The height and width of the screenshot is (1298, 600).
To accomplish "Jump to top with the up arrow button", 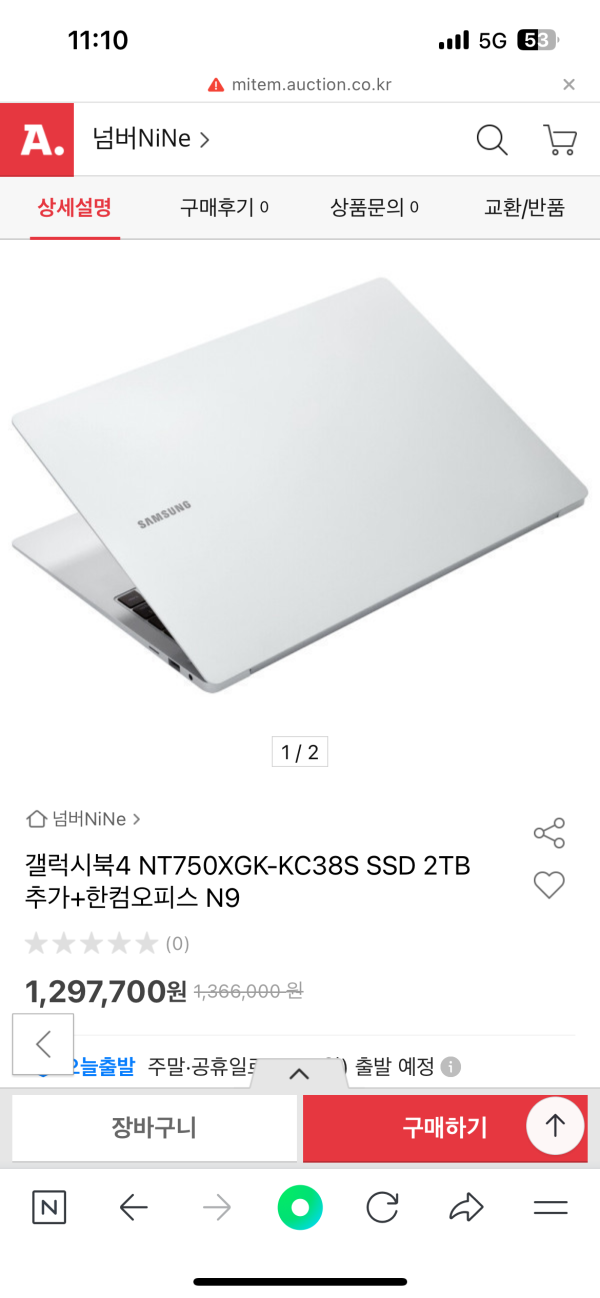I will 555,1126.
